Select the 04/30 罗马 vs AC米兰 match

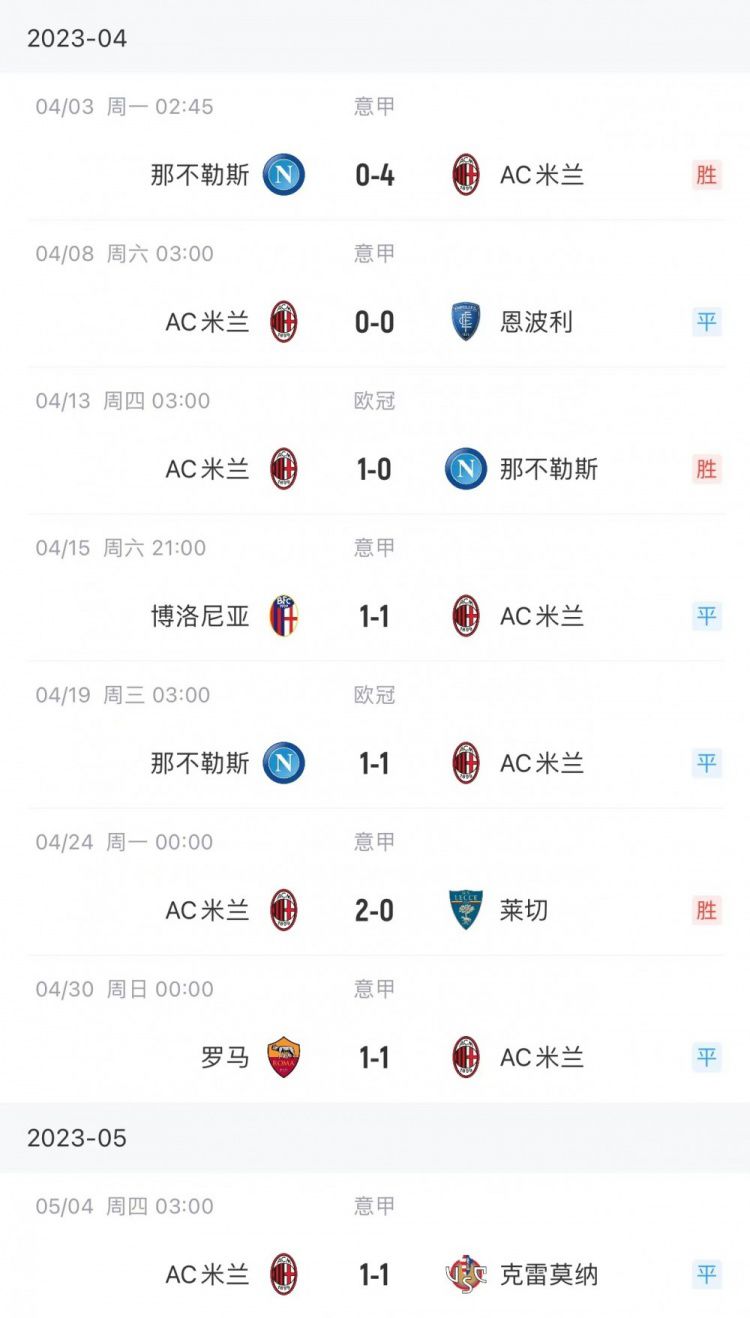[x=375, y=1028]
